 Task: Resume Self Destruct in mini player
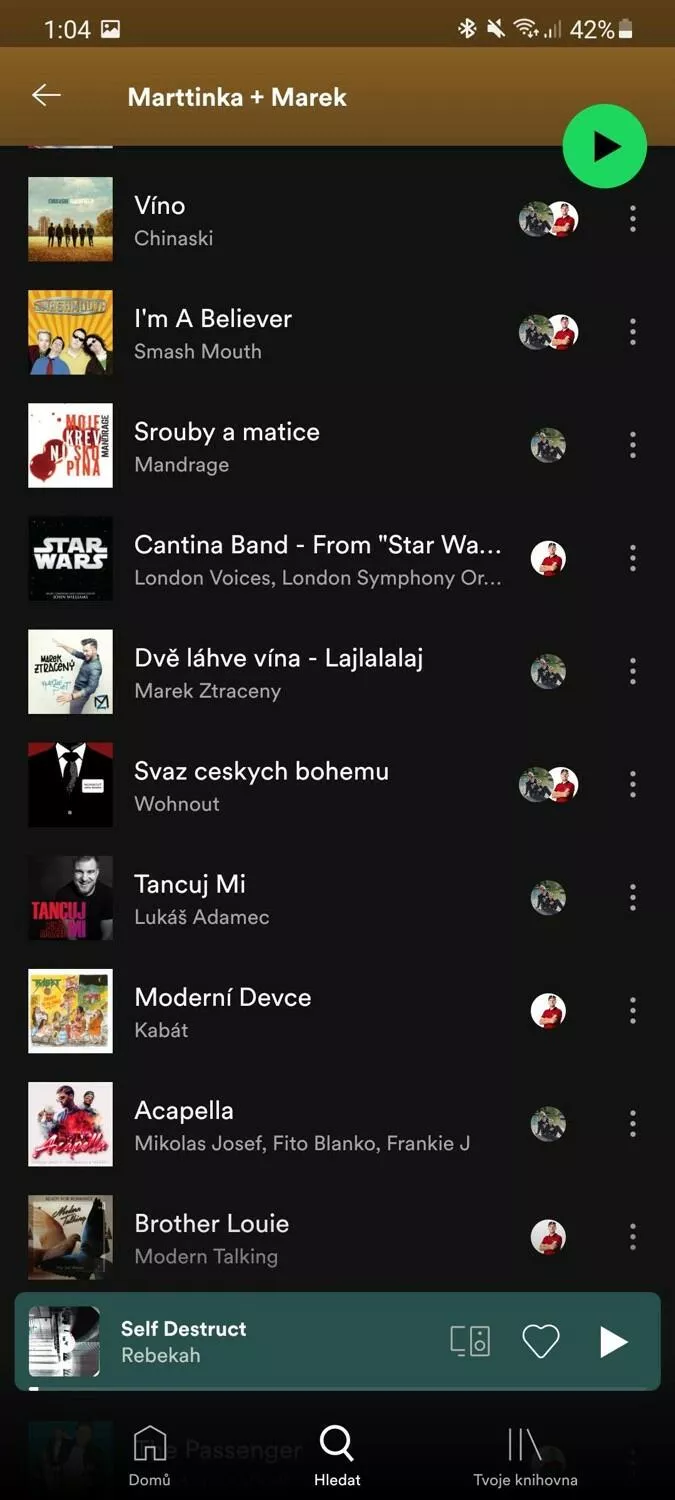(613, 1341)
